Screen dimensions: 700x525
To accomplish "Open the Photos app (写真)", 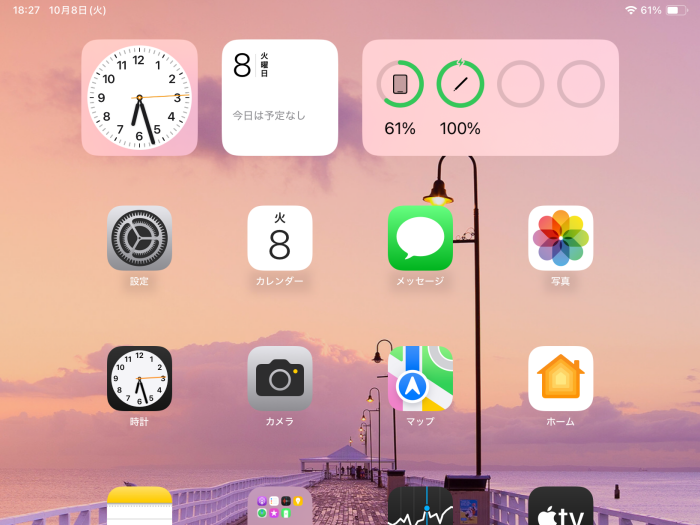I will [560, 238].
